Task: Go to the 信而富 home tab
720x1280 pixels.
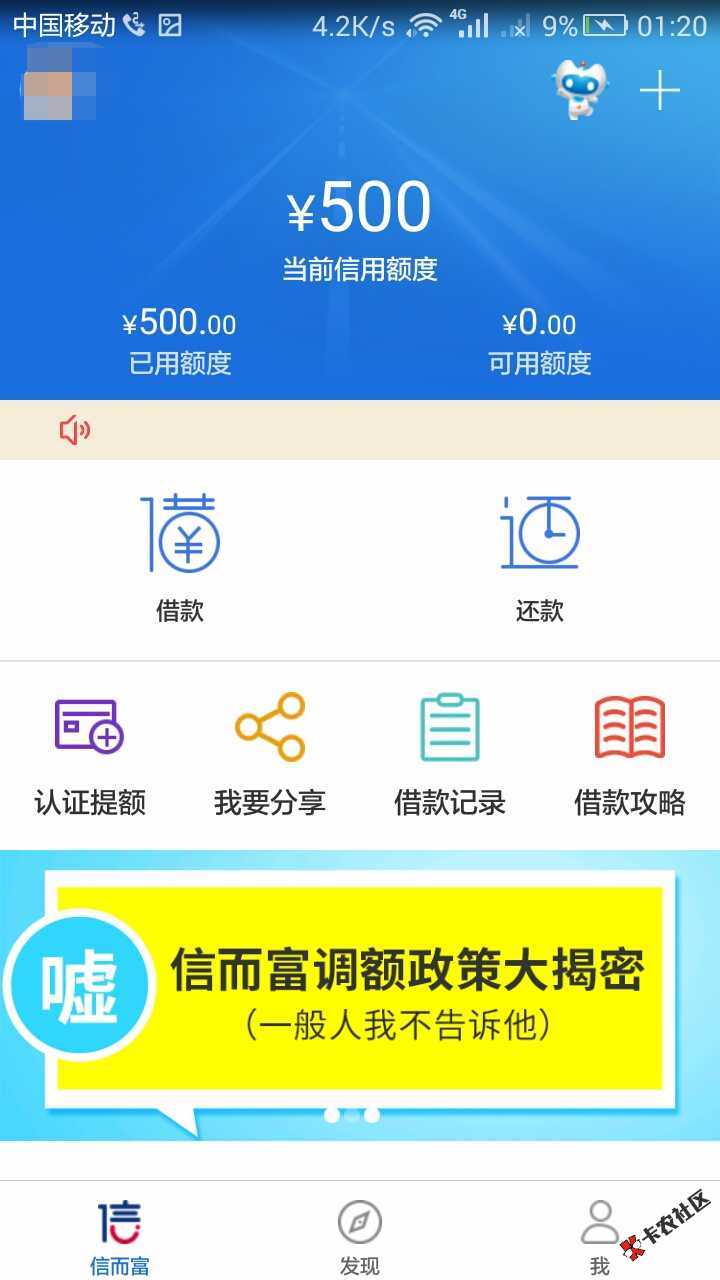Action: pos(120,1236)
